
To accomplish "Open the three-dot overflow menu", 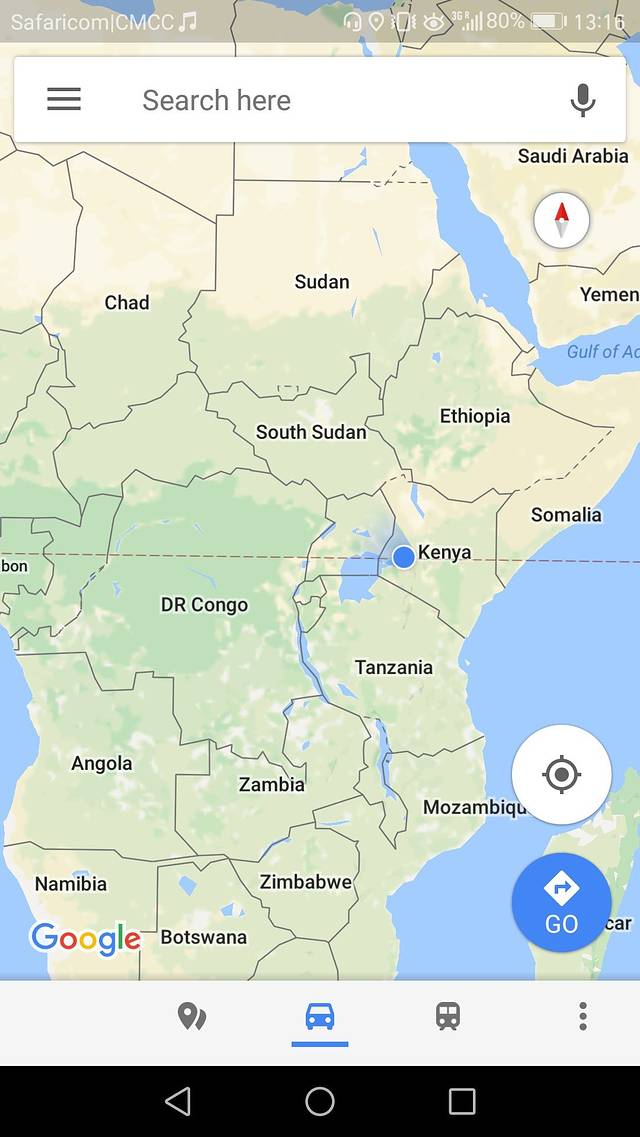I will [x=582, y=1016].
